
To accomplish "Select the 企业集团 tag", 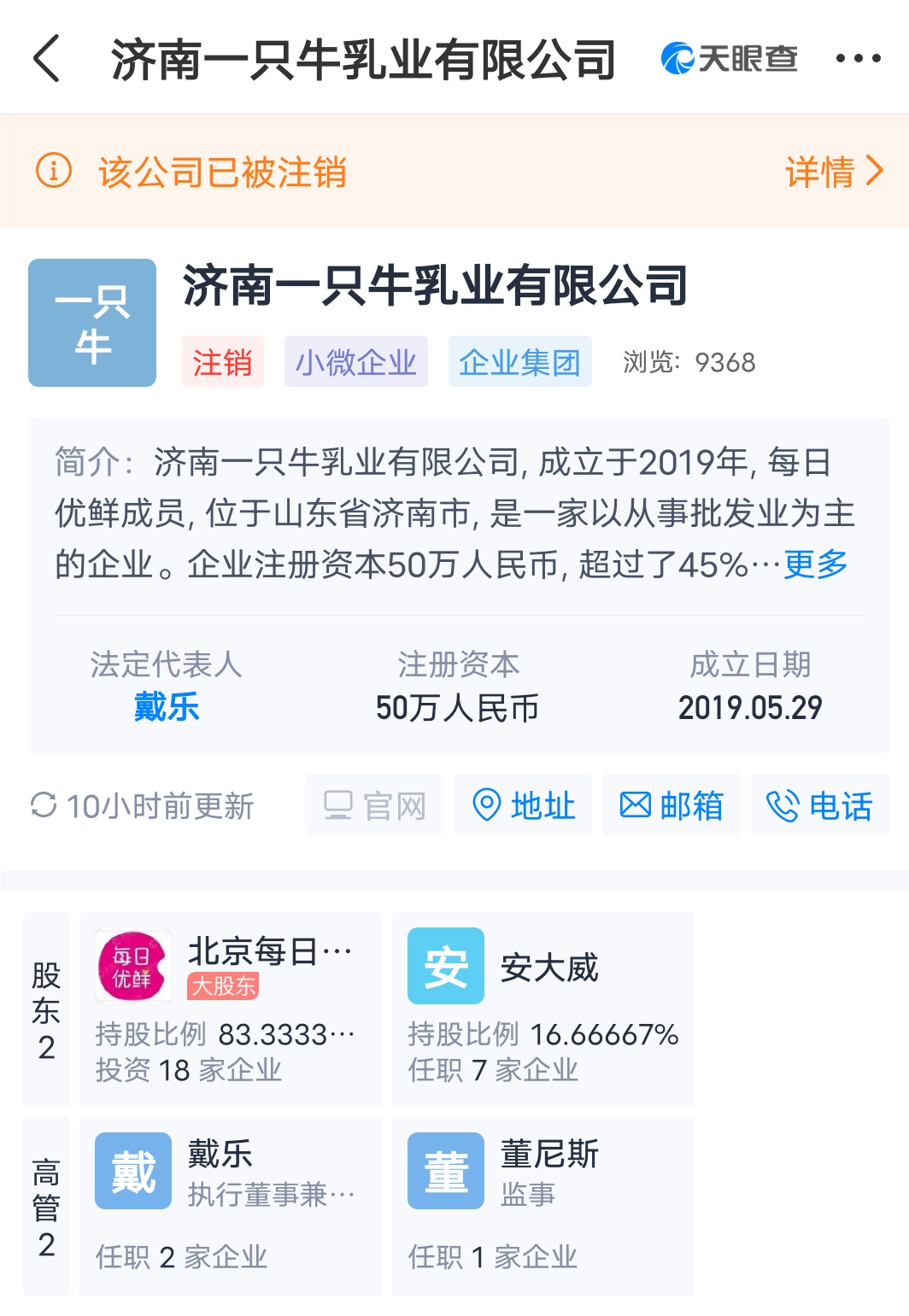I will [519, 362].
